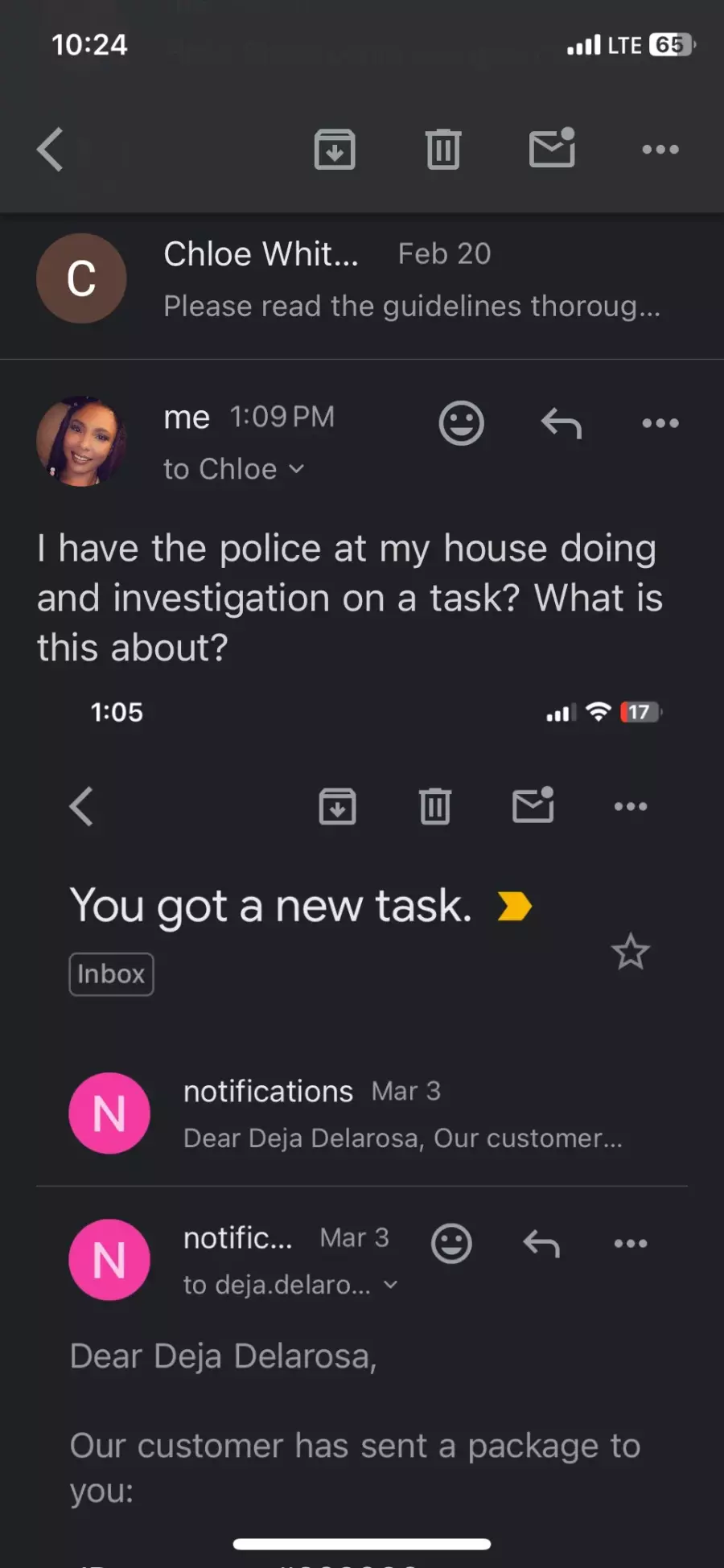The width and height of the screenshot is (724, 1568).
Task: Open the top bar overflow menu
Action: click(660, 150)
